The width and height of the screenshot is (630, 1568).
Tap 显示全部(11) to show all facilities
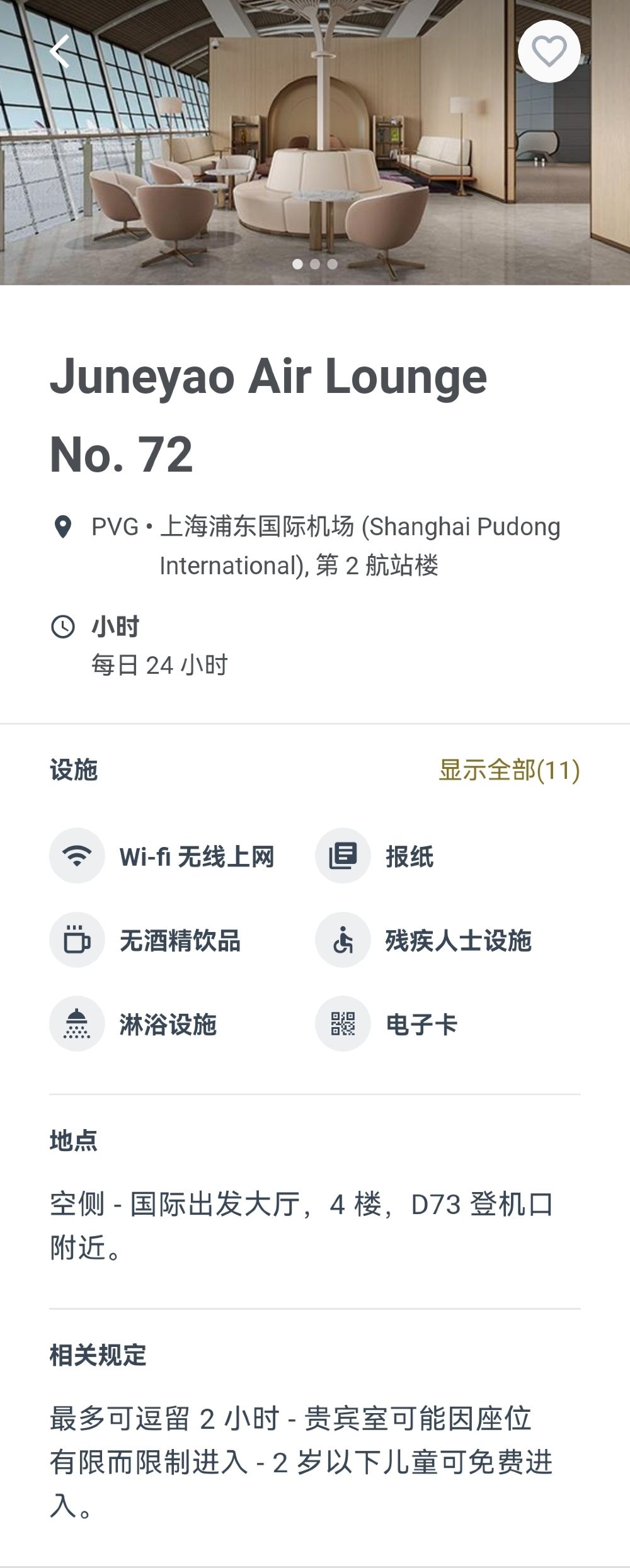509,770
